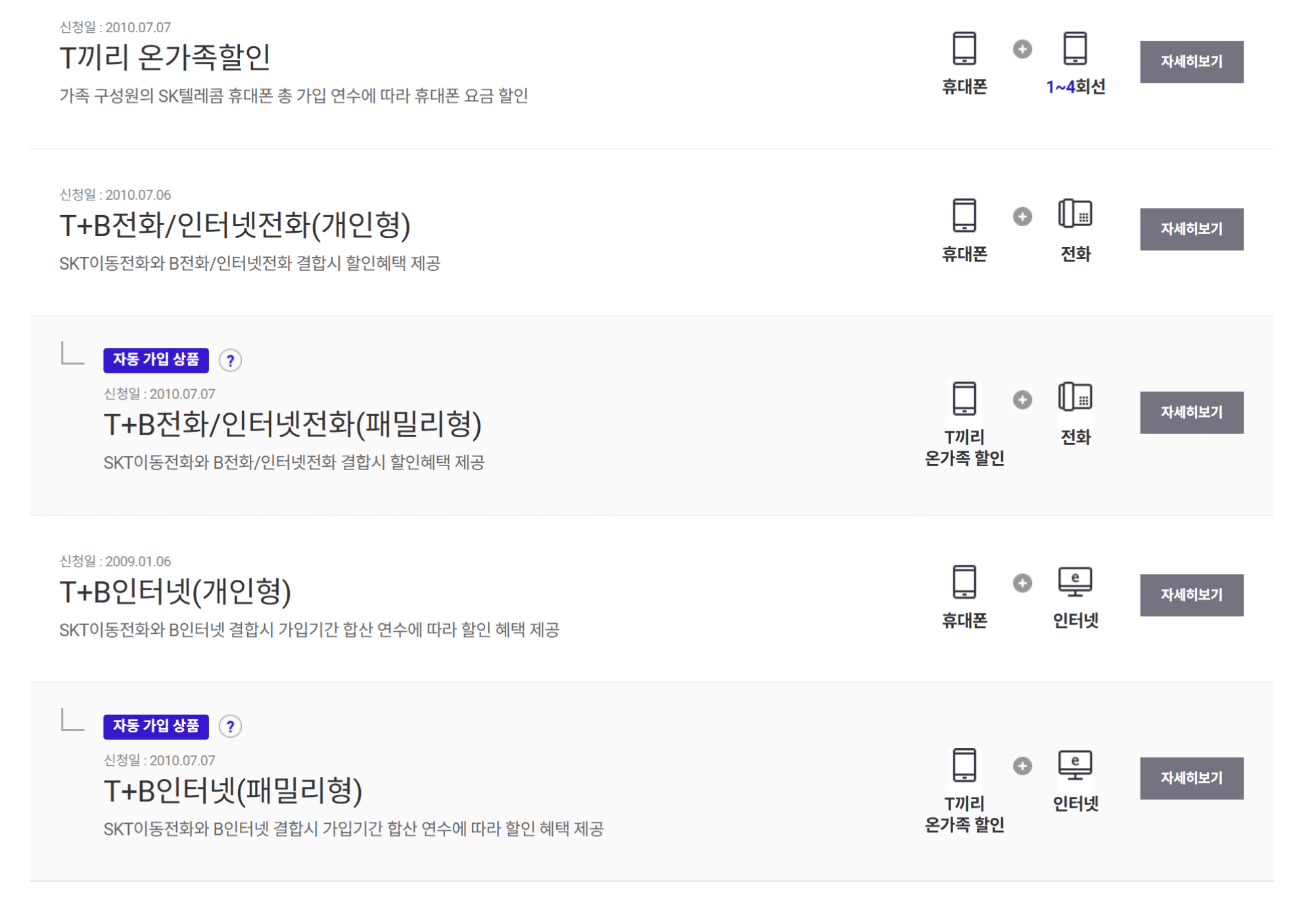
Task: Open details for T+B인터넷(패밀리형)
Action: coord(1190,778)
